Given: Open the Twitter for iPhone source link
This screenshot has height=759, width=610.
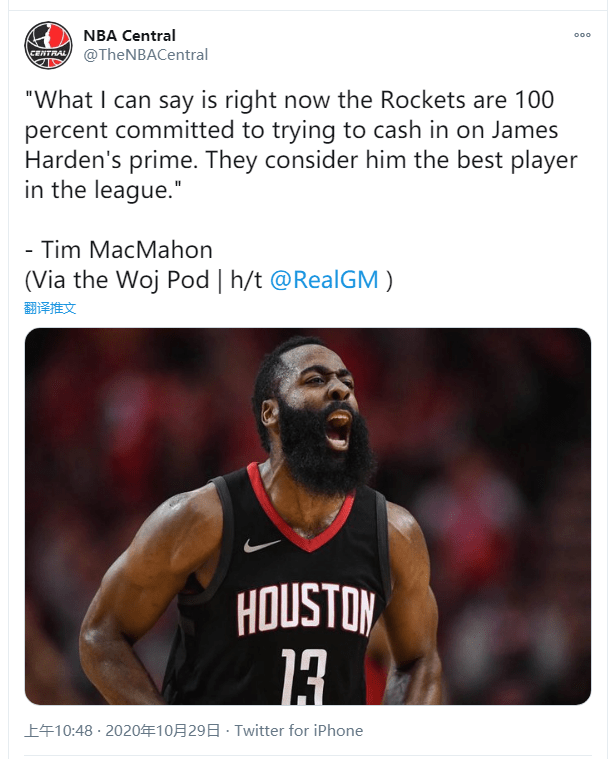Looking at the screenshot, I should pyautogui.click(x=299, y=731).
